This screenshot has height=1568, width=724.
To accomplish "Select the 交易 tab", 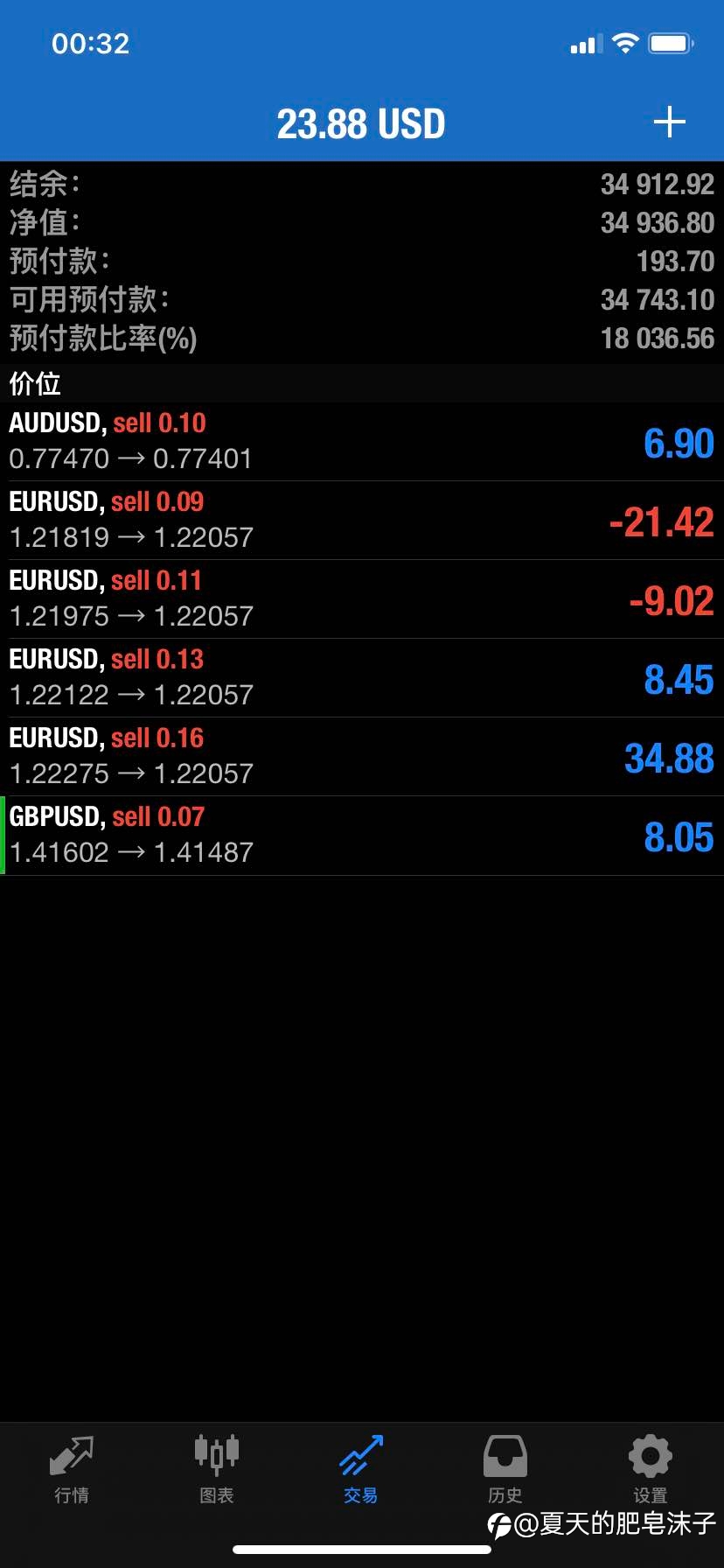I will click(x=361, y=1469).
